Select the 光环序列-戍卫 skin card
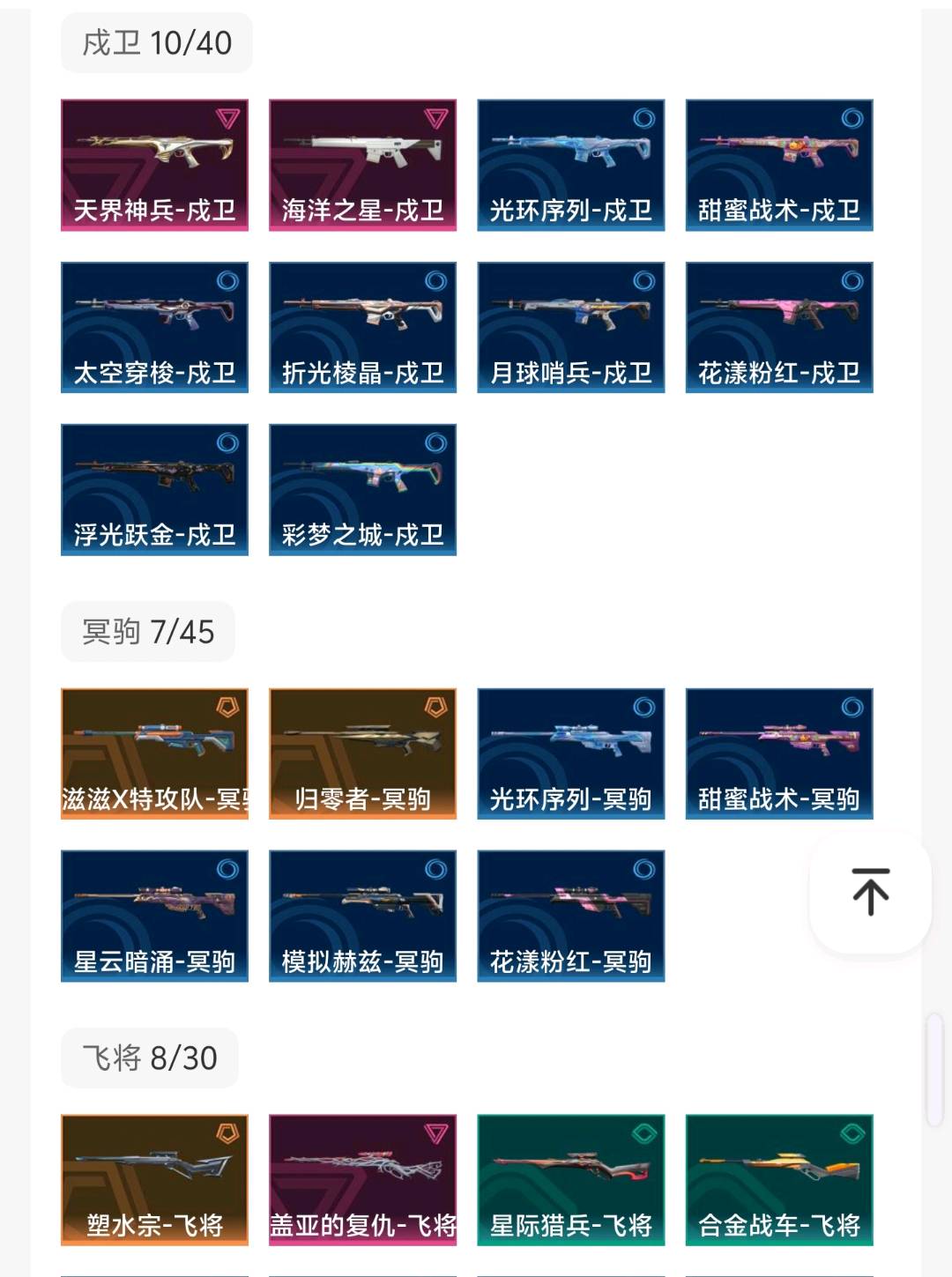This screenshot has height=1277, width=952. [x=570, y=165]
